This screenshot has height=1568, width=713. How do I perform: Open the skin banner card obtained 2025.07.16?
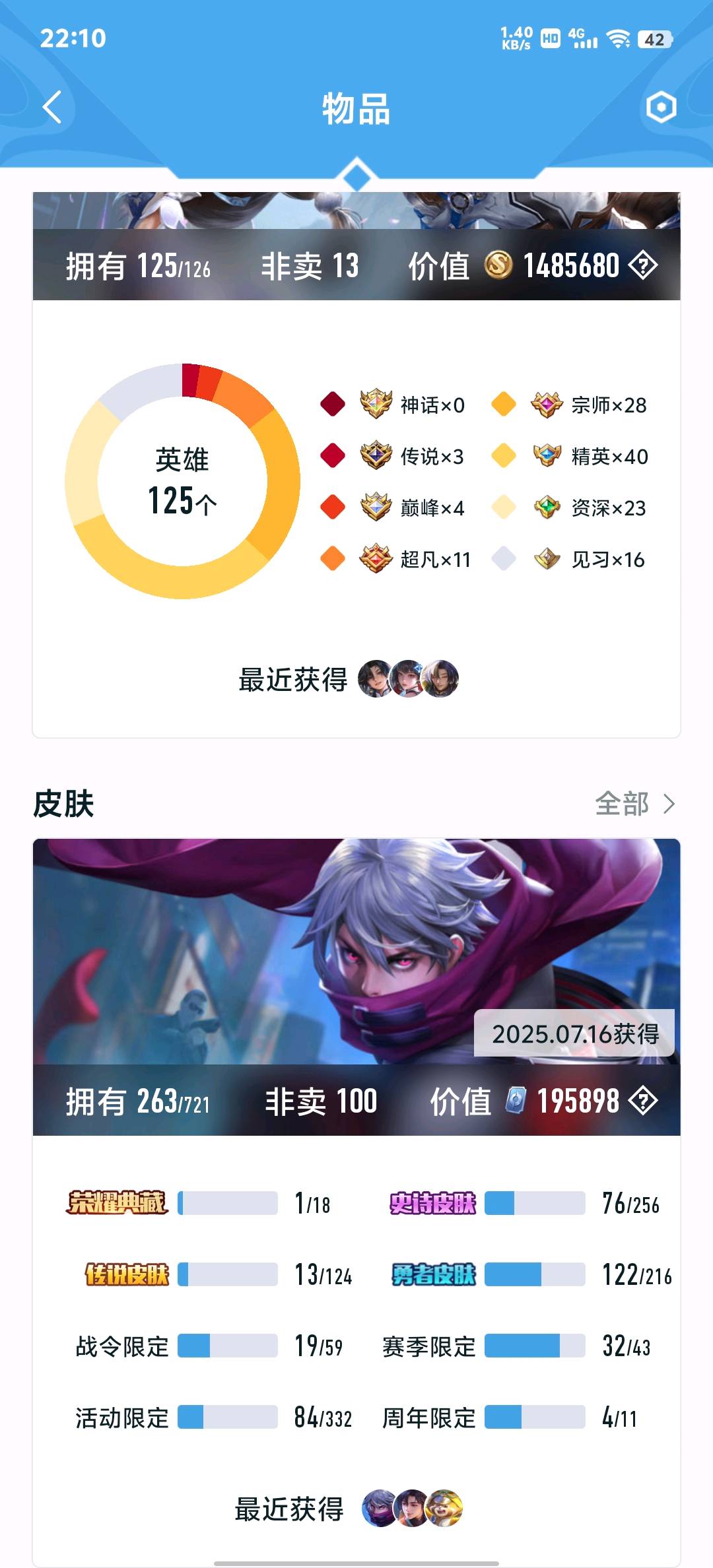pos(356,950)
